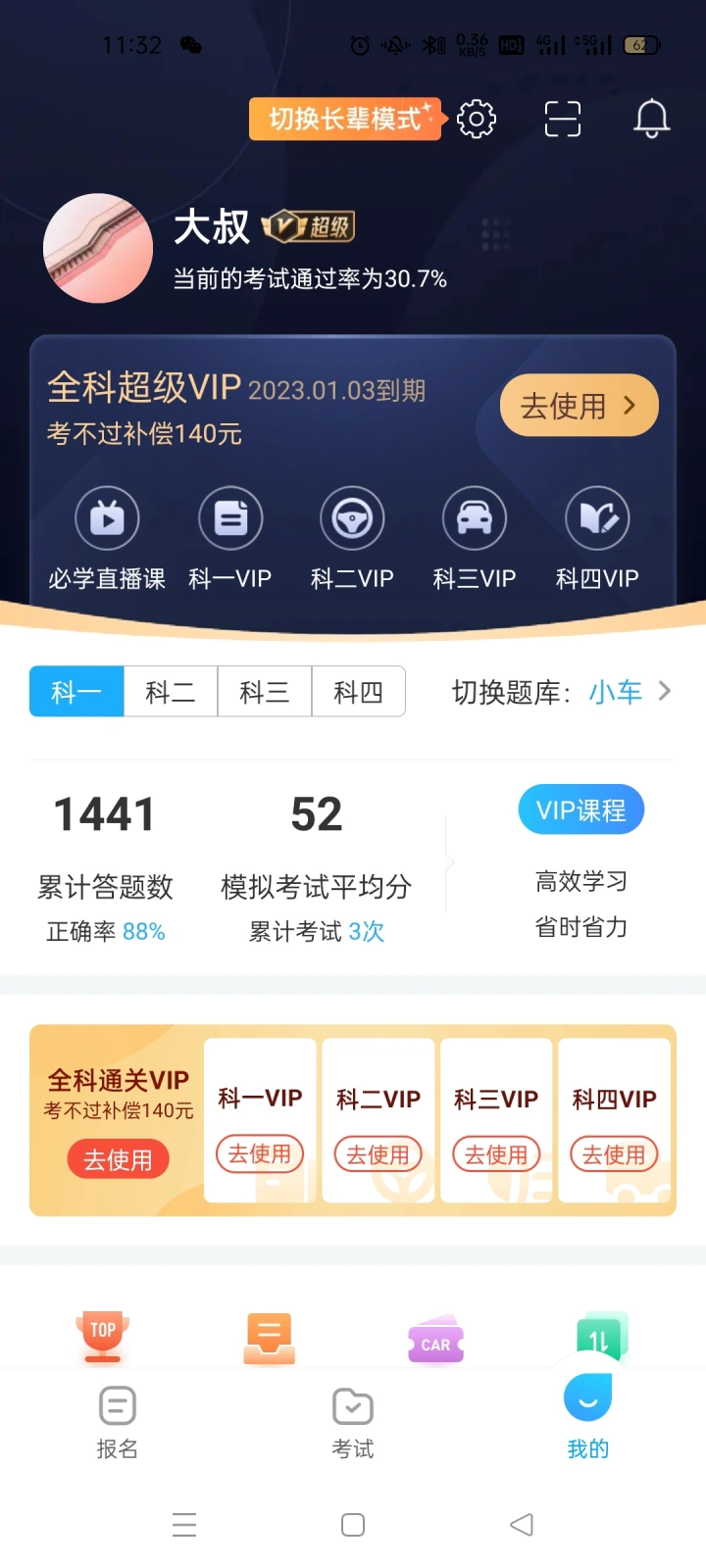706x1568 pixels.
Task: Switch to the 科四 subject tab
Action: point(359,692)
